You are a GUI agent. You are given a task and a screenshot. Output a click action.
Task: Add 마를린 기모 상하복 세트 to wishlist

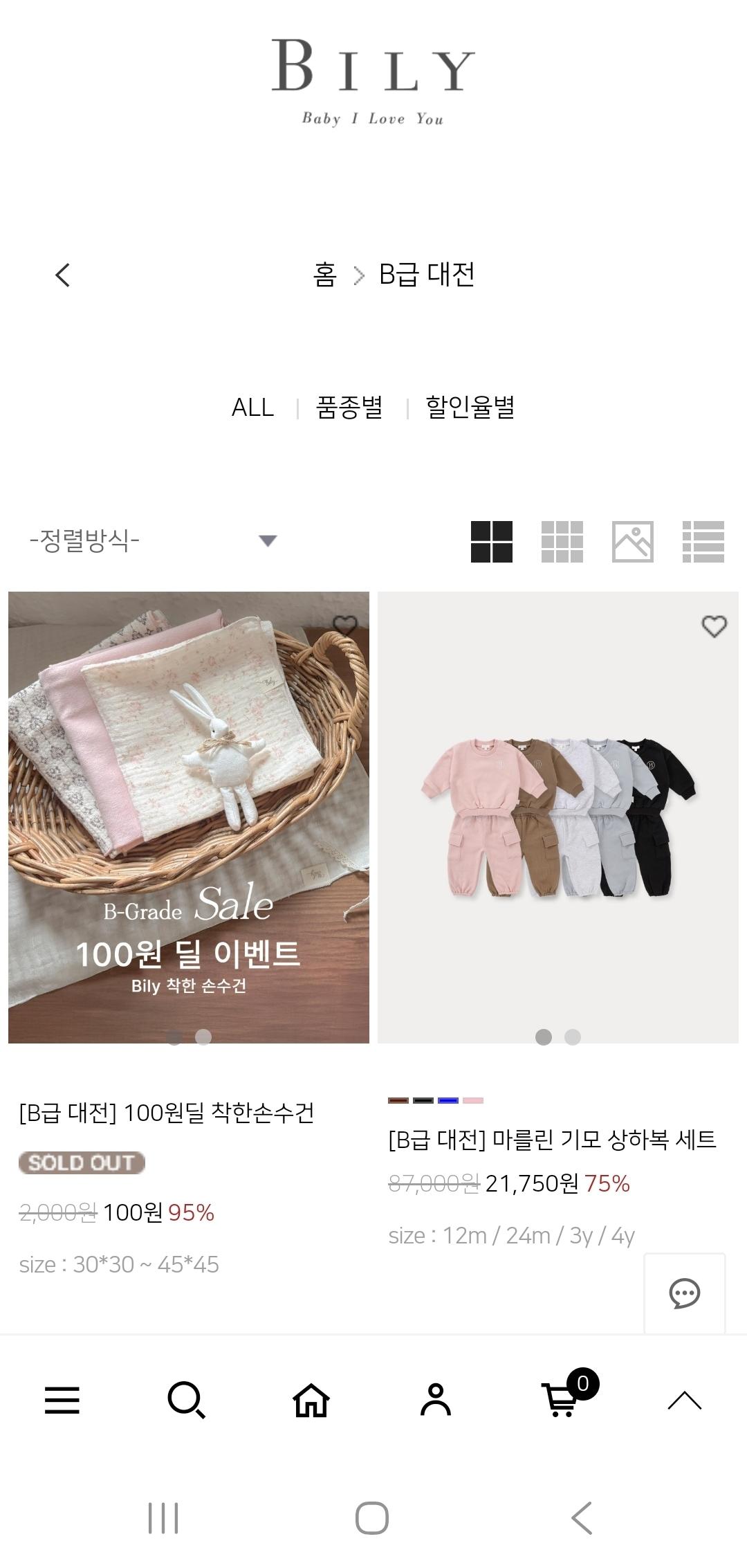click(714, 626)
